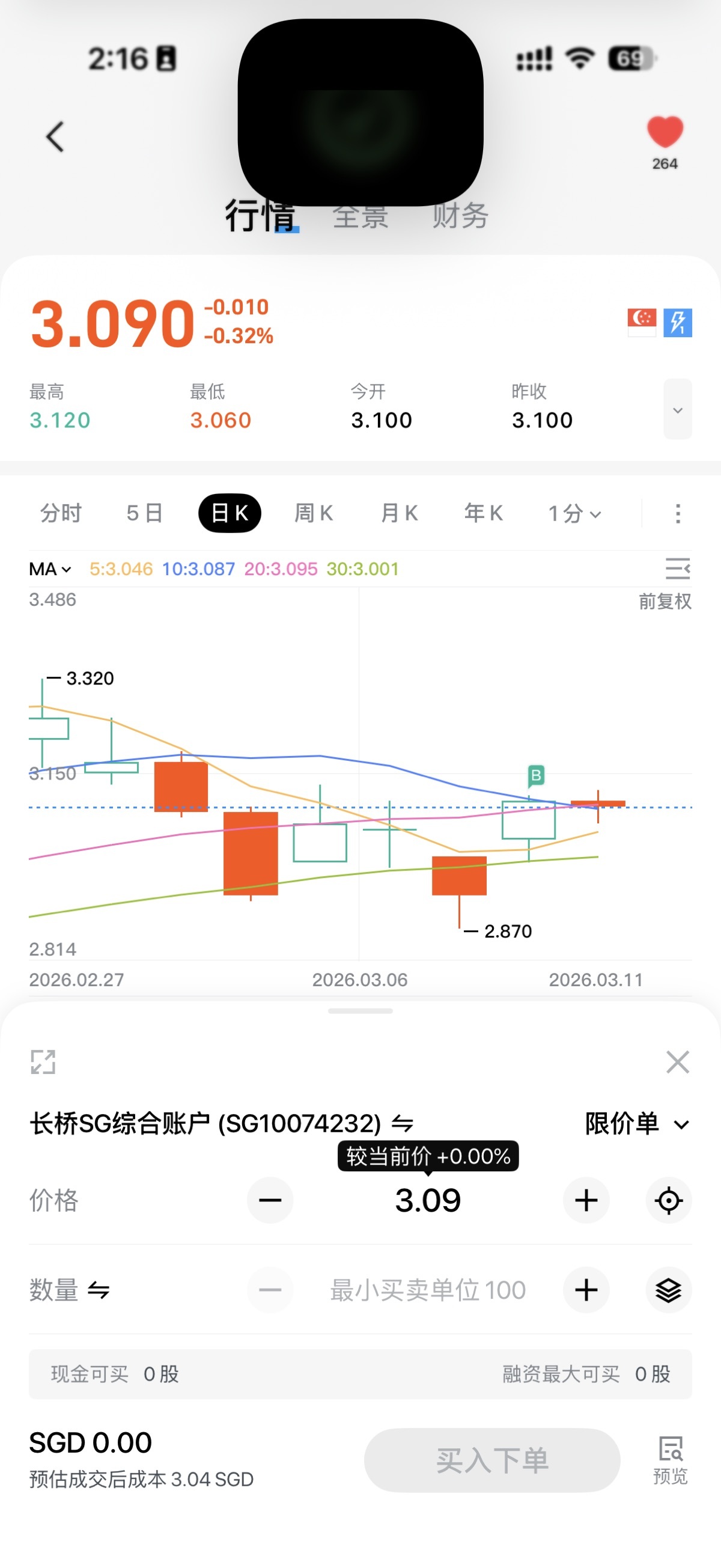Tap the quantity input field

point(428,1290)
